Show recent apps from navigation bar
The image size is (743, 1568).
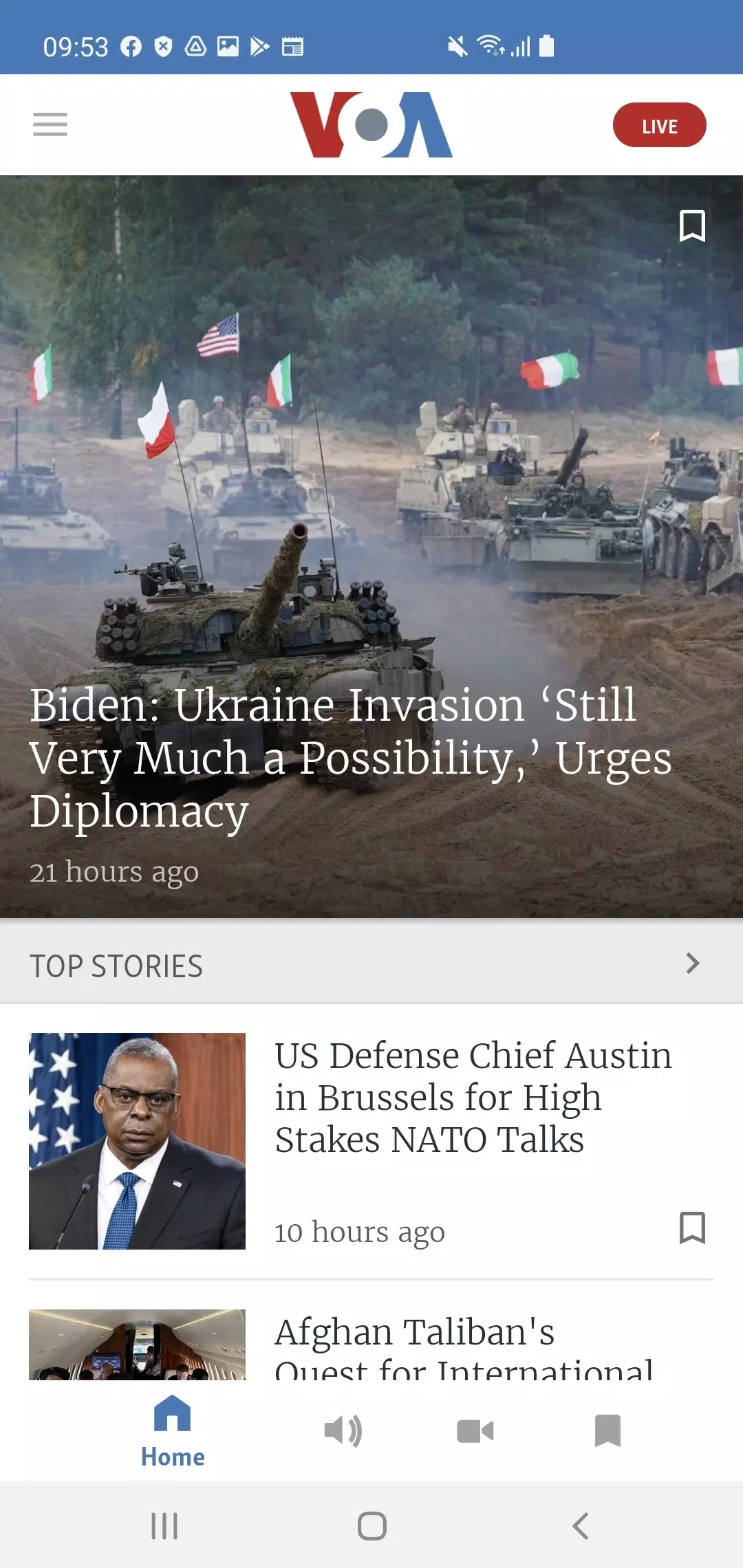coord(164,1526)
